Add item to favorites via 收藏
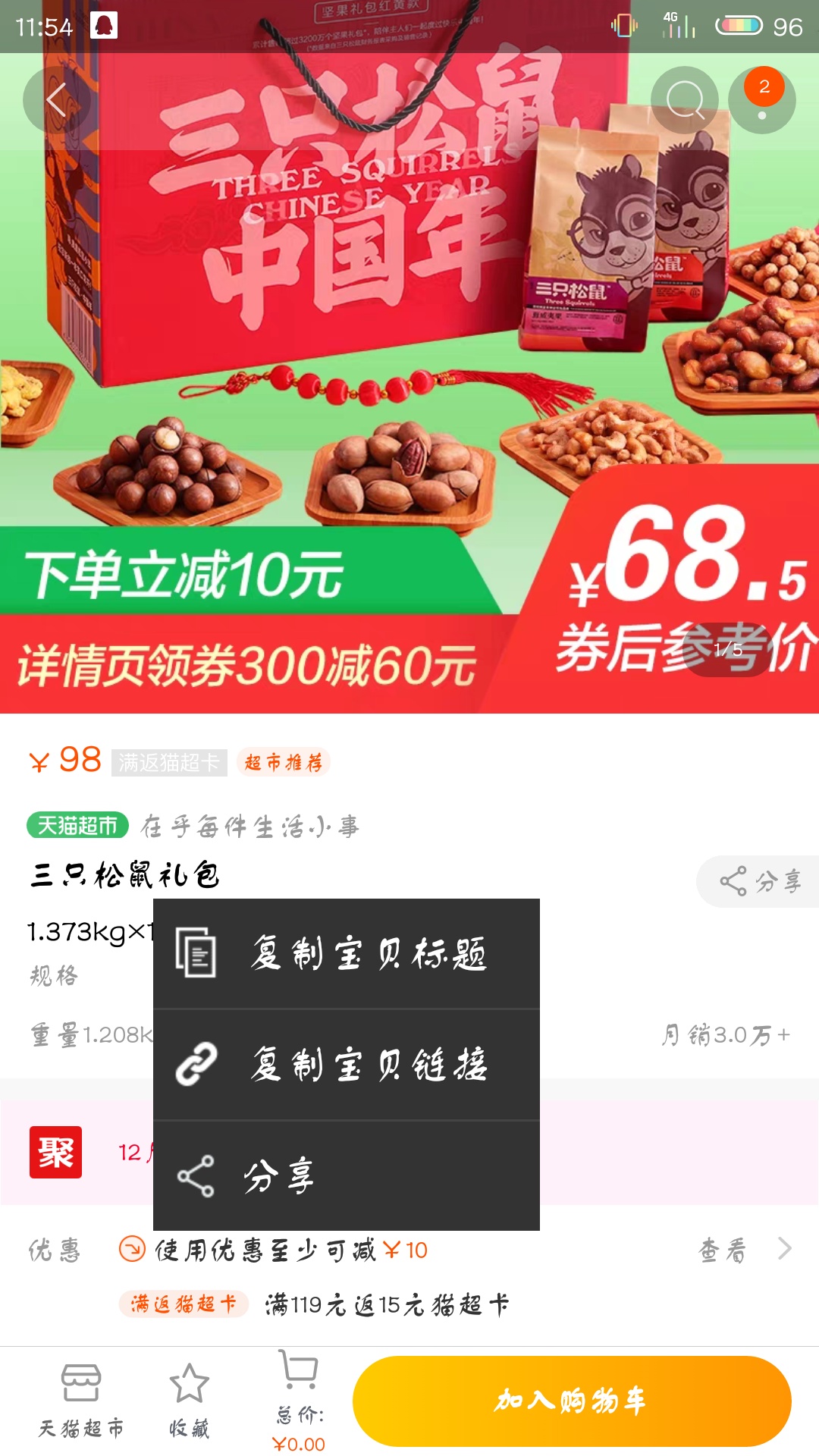The height and width of the screenshot is (1456, 819). pos(189,1400)
